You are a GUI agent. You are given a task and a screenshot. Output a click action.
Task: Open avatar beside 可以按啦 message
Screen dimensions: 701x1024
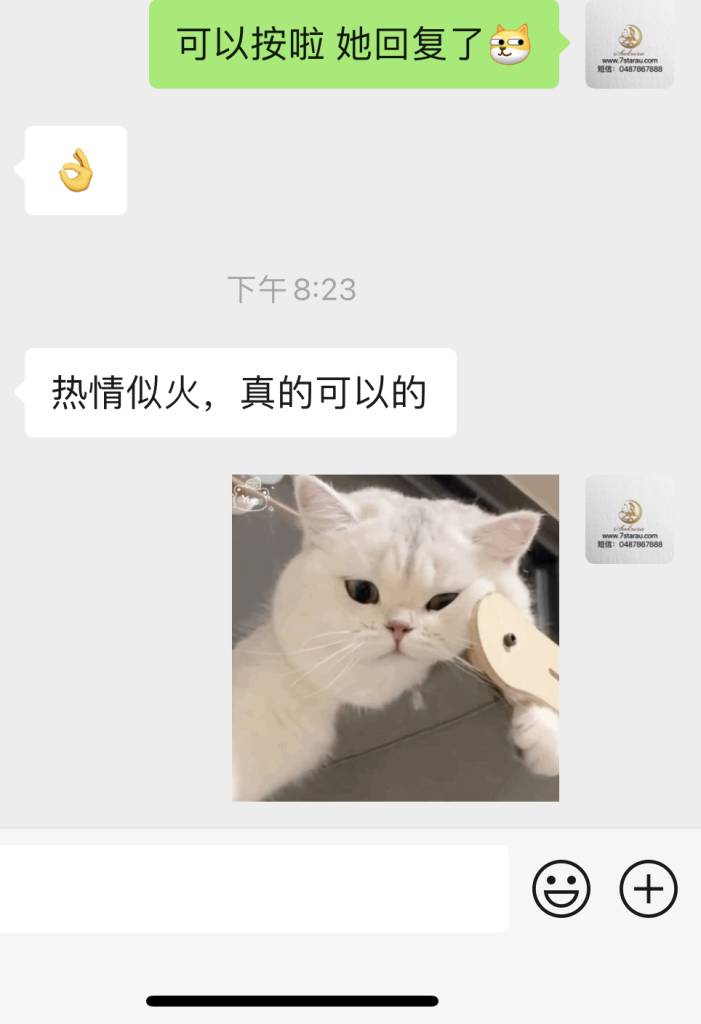pyautogui.click(x=629, y=44)
